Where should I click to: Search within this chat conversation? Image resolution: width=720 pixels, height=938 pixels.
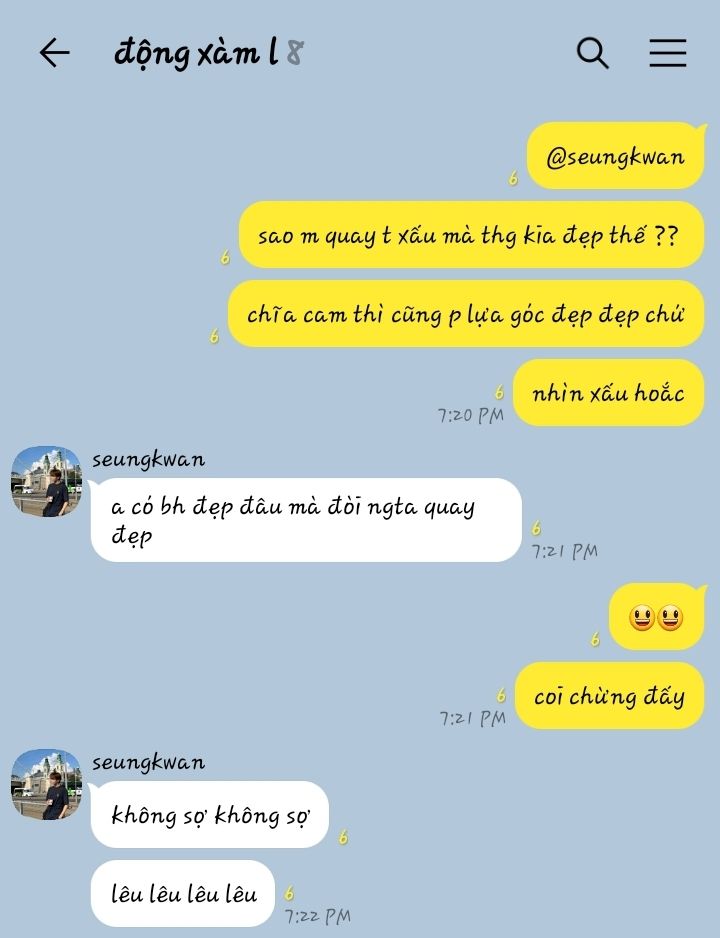click(592, 53)
